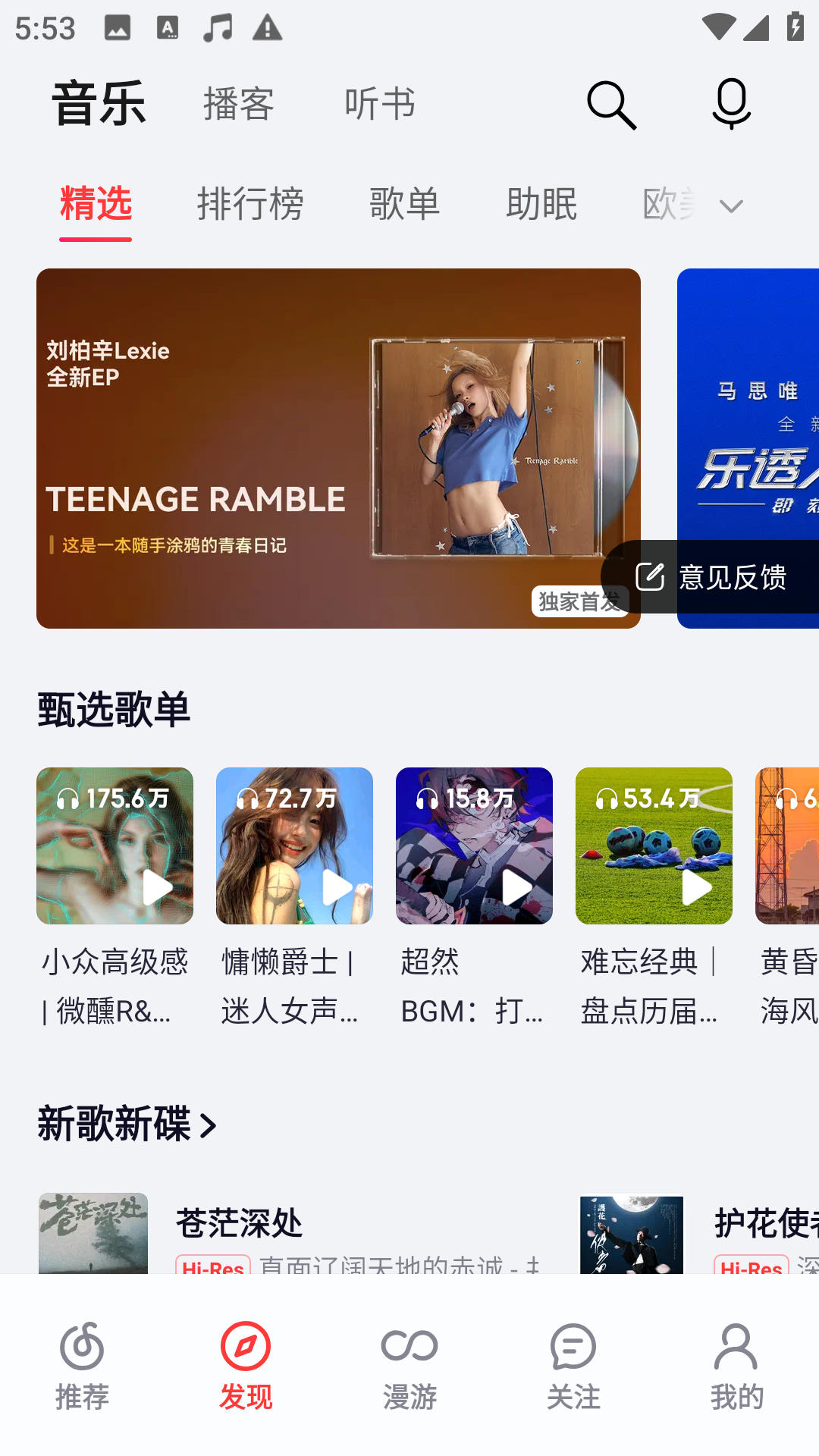Open the 助眠 category tab
819x1456 pixels.
[x=541, y=205]
